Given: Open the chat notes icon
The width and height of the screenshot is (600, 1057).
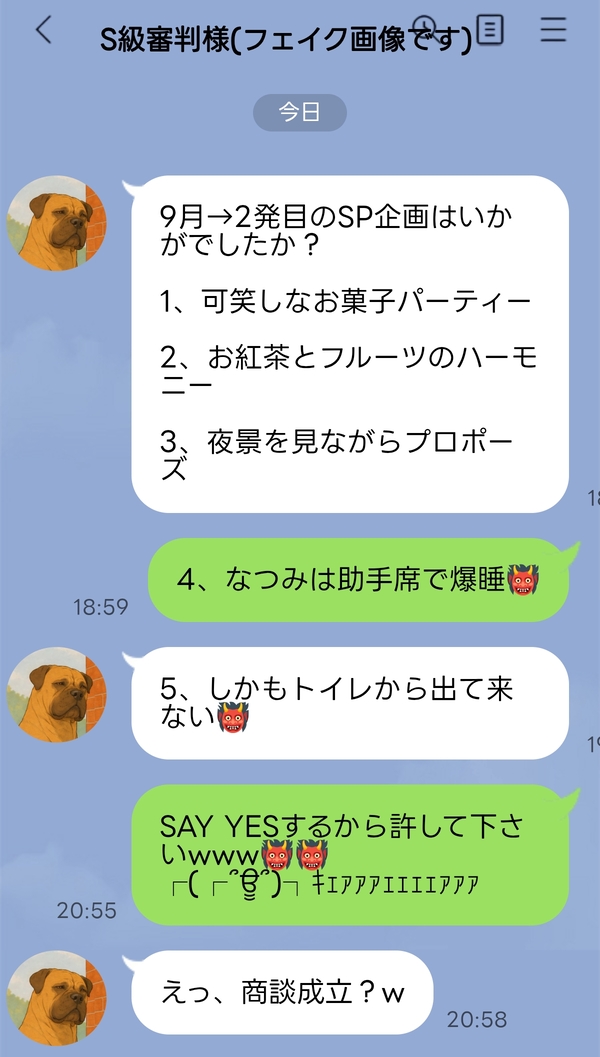Looking at the screenshot, I should 490,29.
